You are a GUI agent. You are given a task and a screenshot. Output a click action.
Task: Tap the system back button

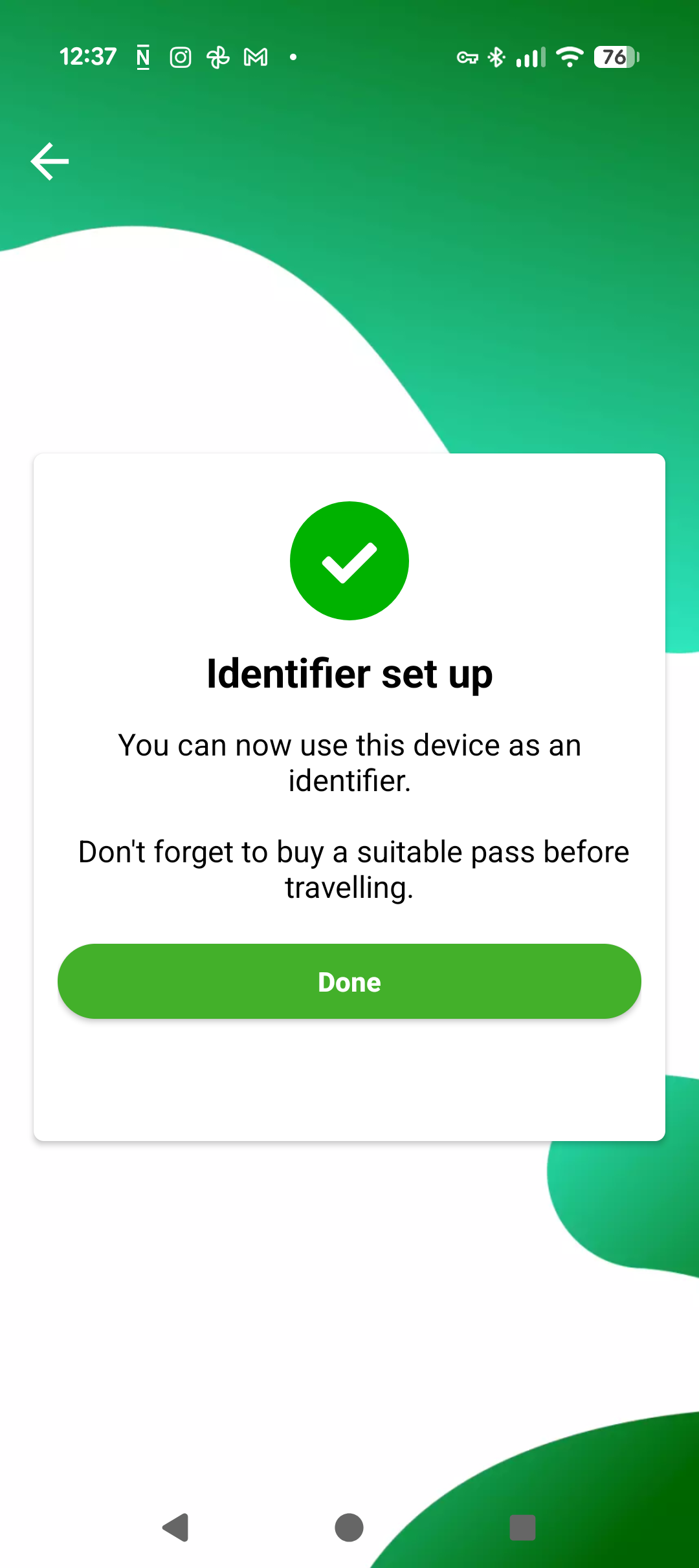[x=175, y=1528]
